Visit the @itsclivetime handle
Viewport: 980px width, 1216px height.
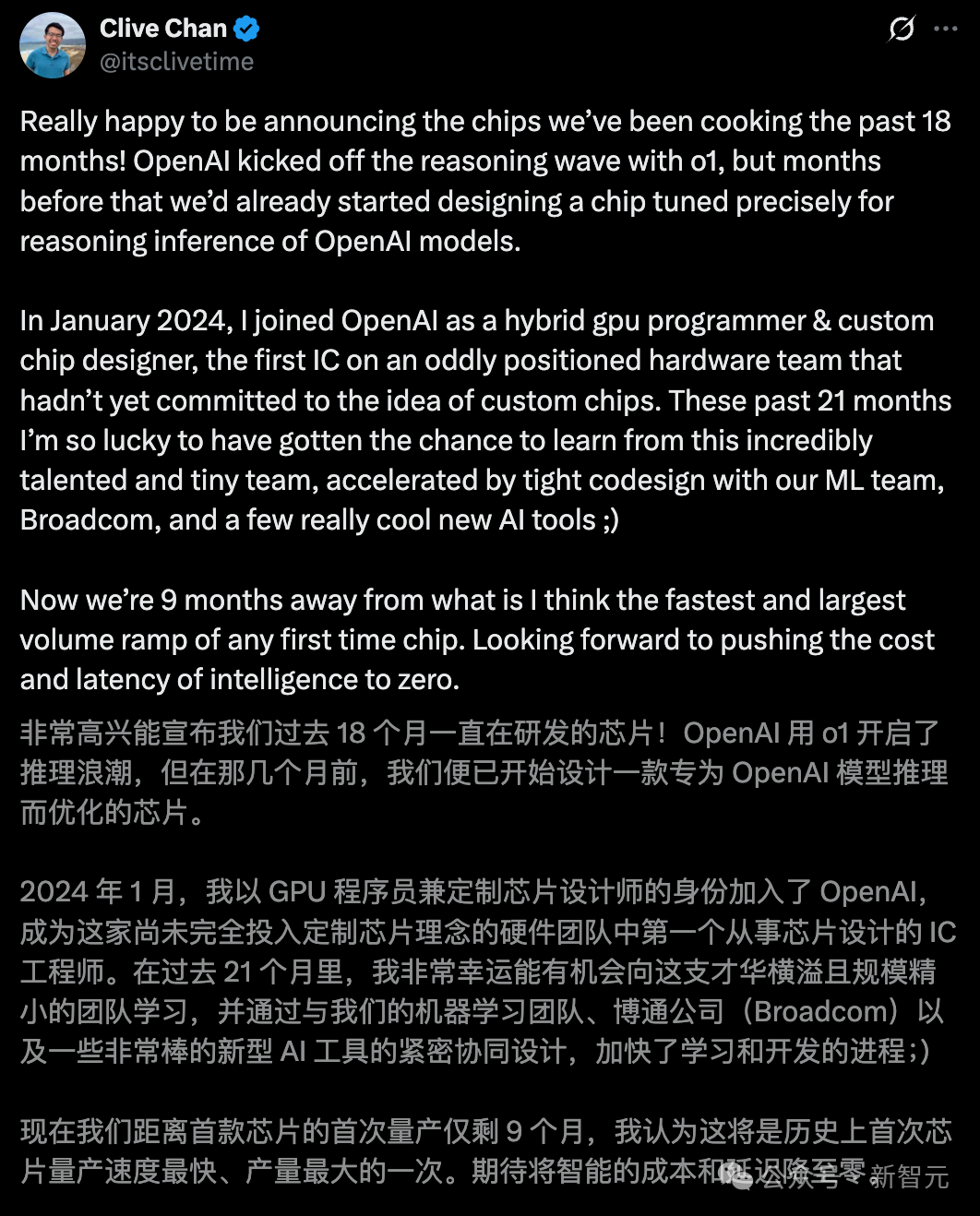click(x=176, y=61)
